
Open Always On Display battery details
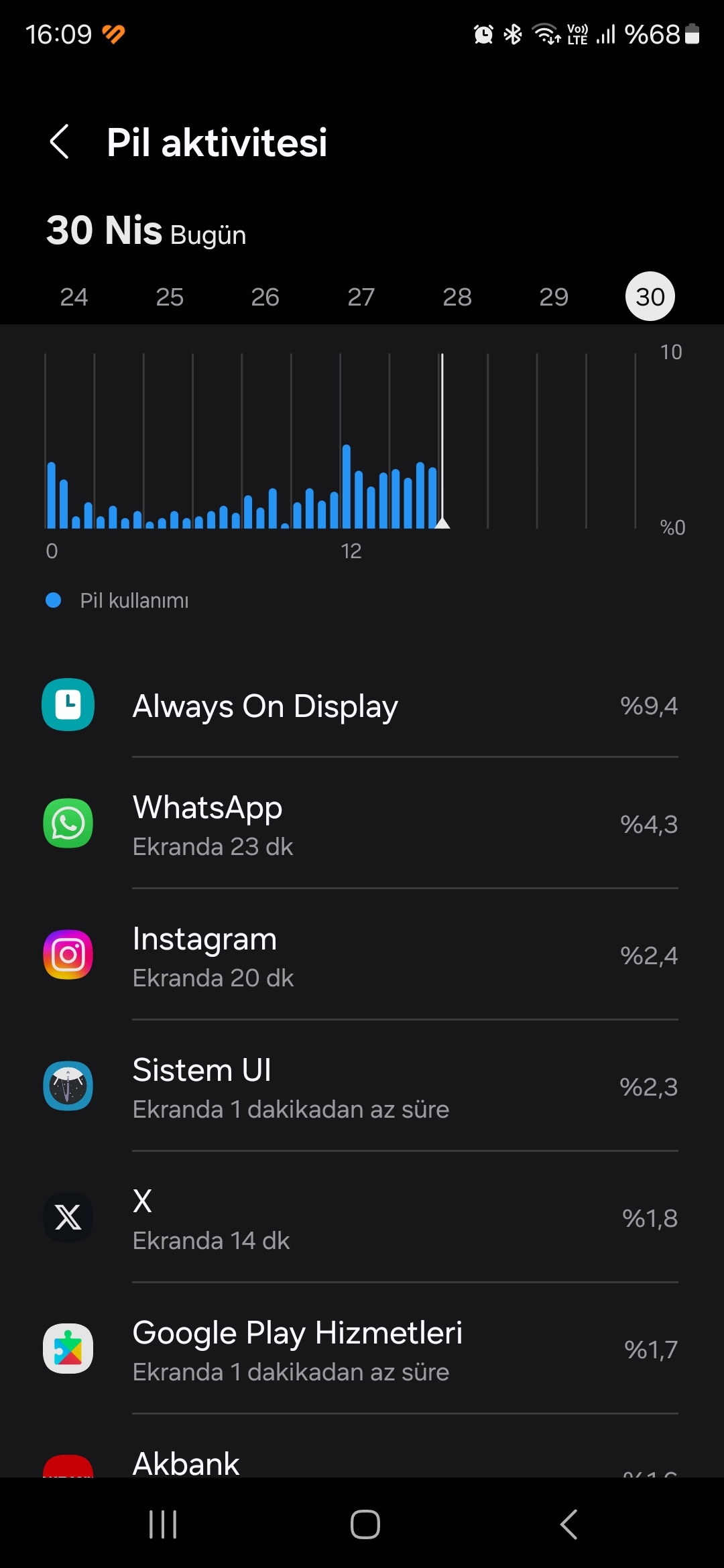362,706
